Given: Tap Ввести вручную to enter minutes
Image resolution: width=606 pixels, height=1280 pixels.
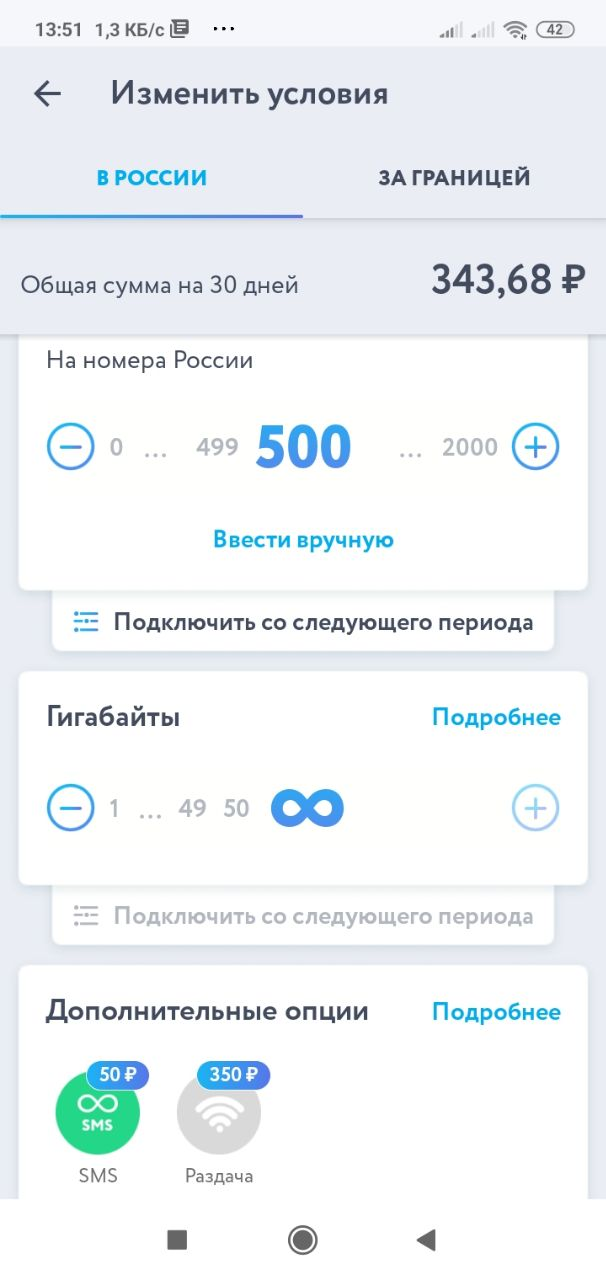Looking at the screenshot, I should (x=303, y=540).
